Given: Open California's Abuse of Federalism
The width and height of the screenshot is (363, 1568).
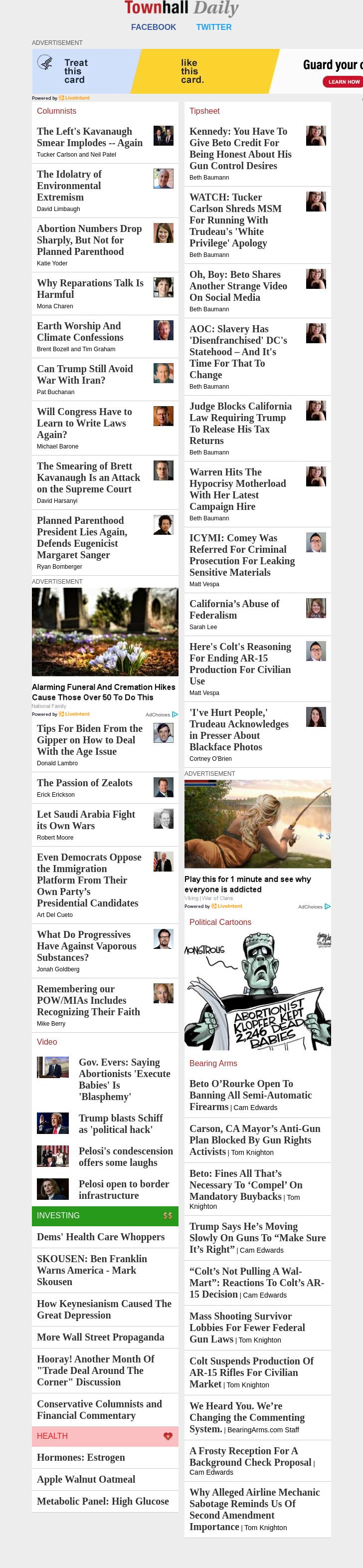Looking at the screenshot, I should tap(234, 609).
